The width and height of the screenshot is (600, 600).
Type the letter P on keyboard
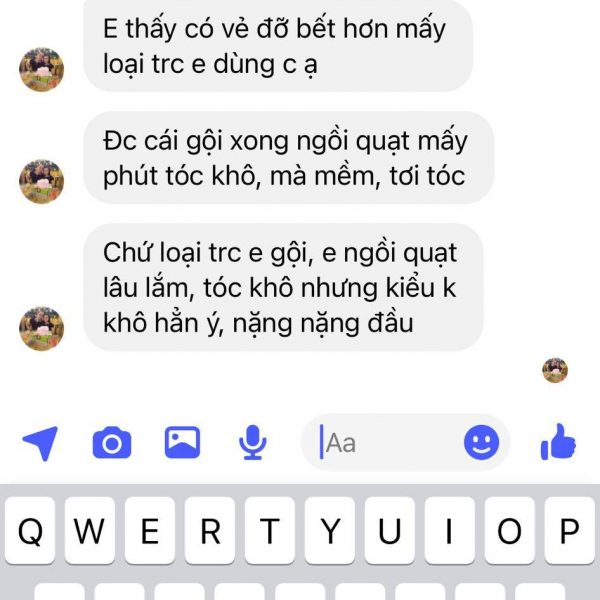click(569, 532)
